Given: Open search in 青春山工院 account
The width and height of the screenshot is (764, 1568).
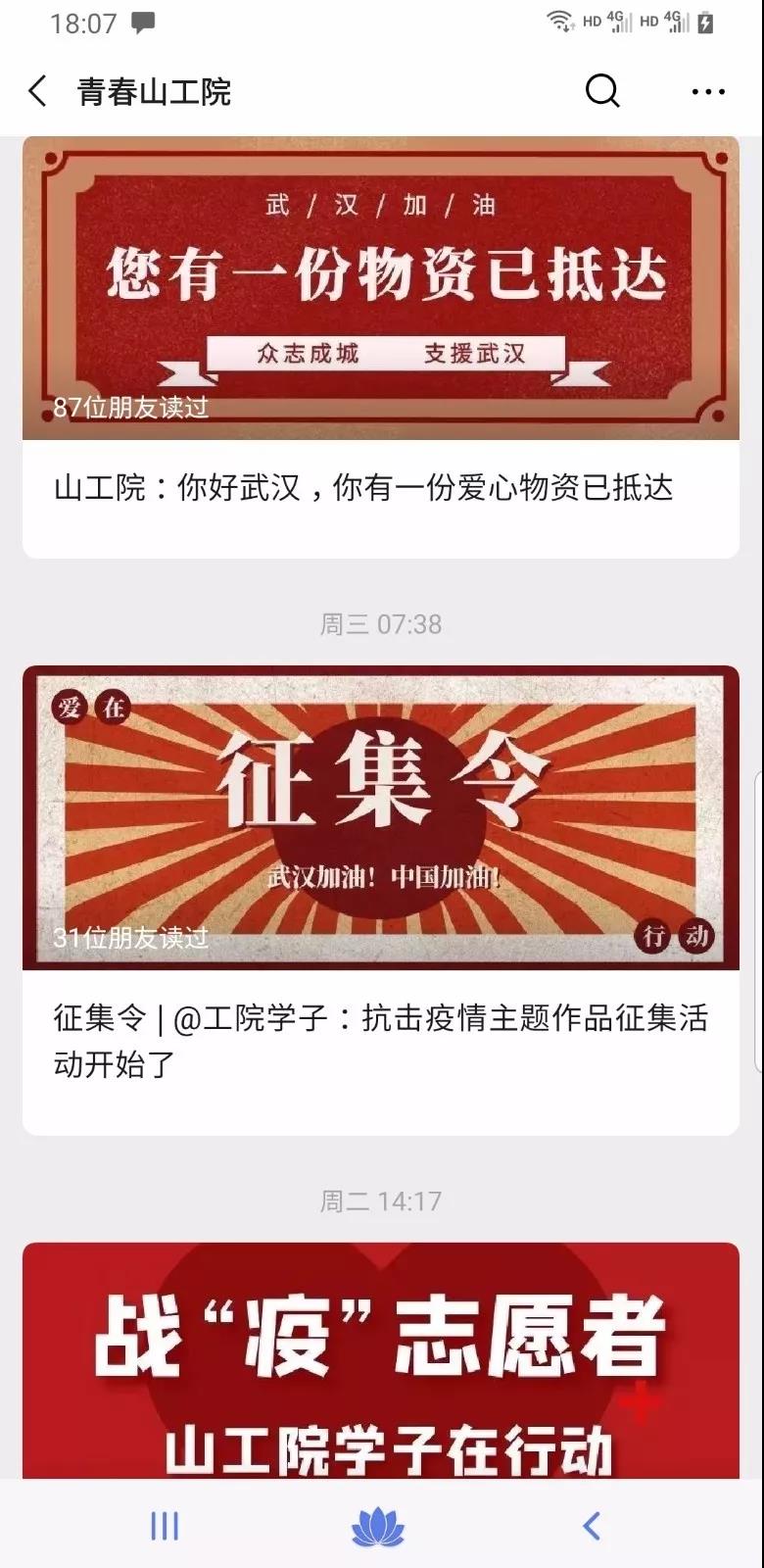Looking at the screenshot, I should 602,91.
